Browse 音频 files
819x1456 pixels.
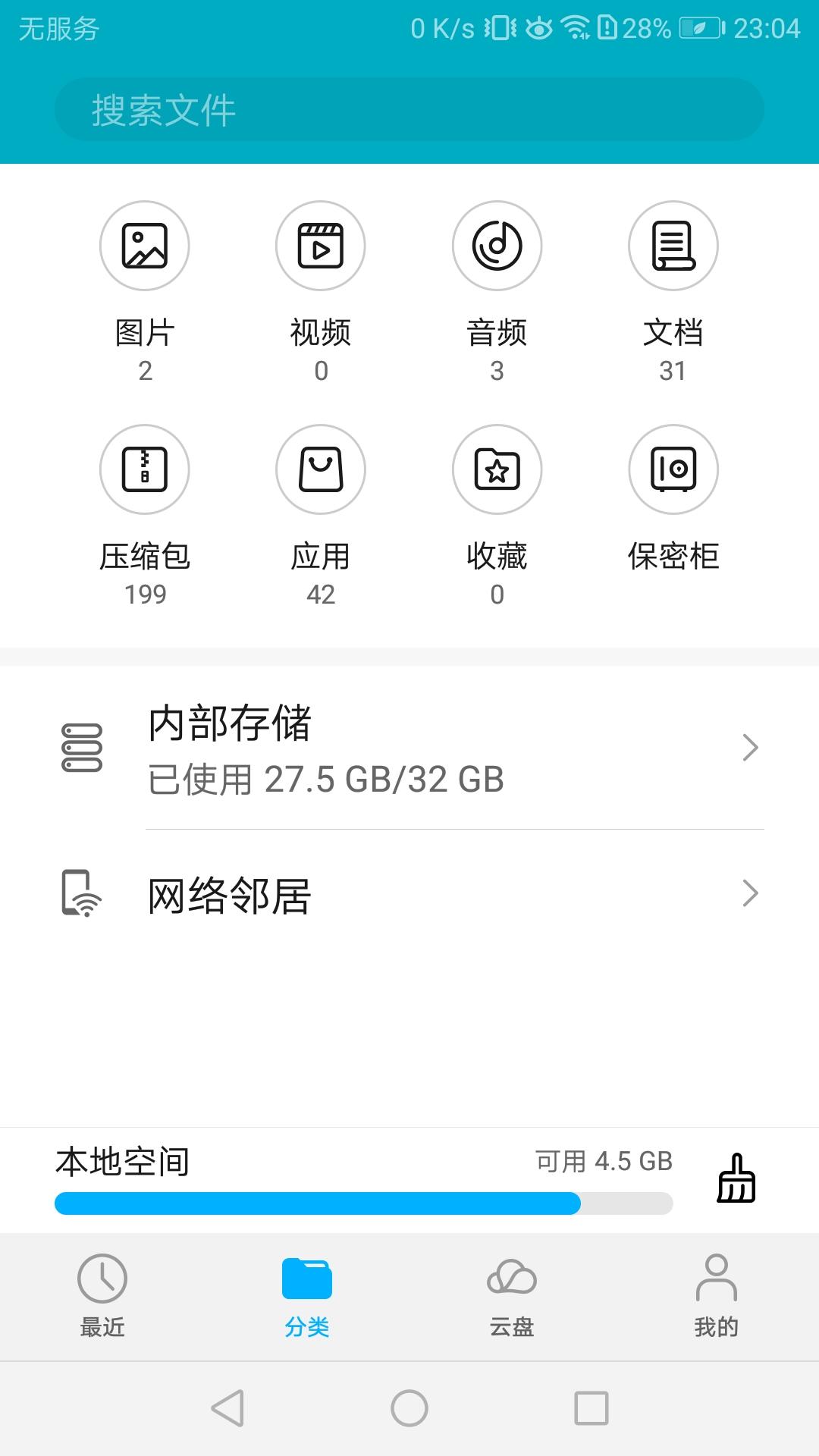pos(497,246)
